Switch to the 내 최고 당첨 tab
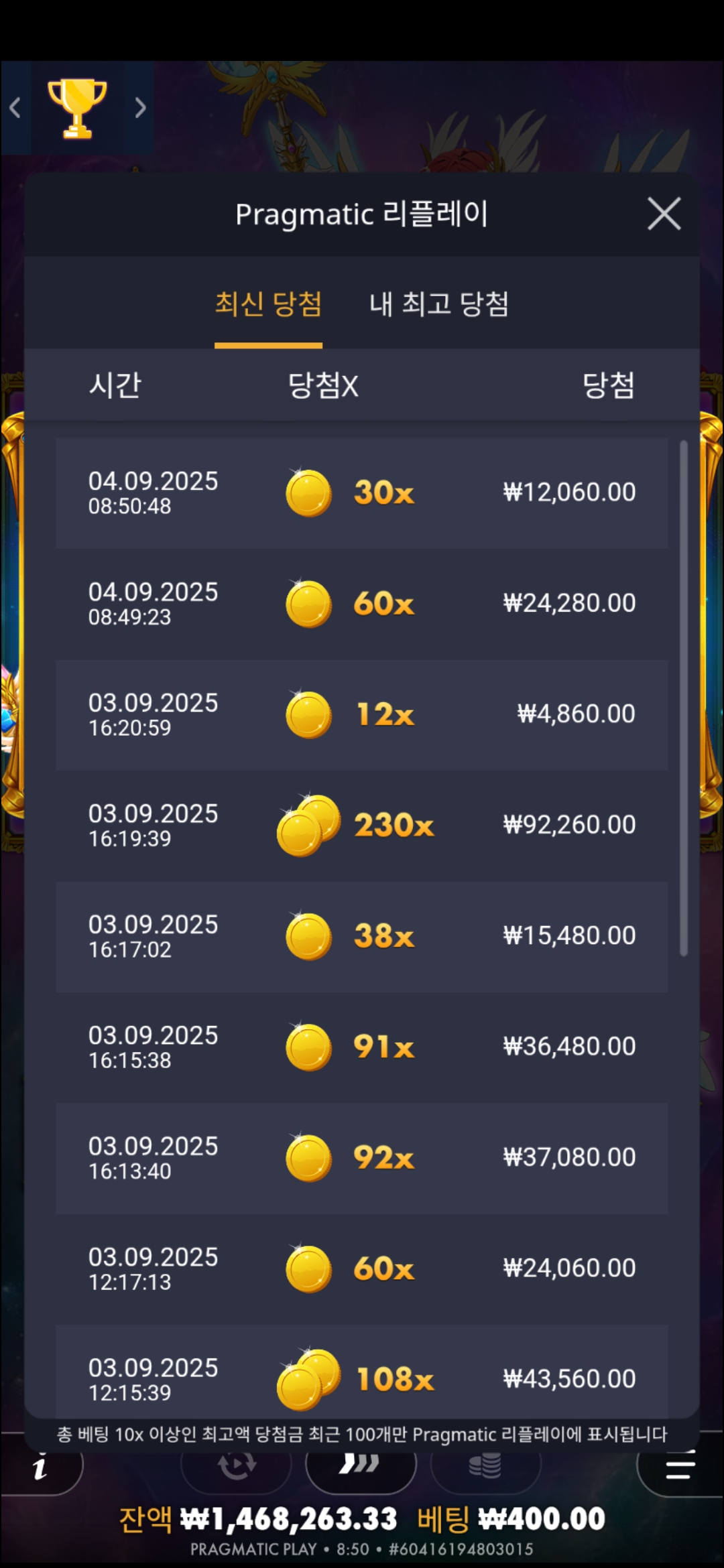Screen dimensions: 724x1568 pos(439,305)
